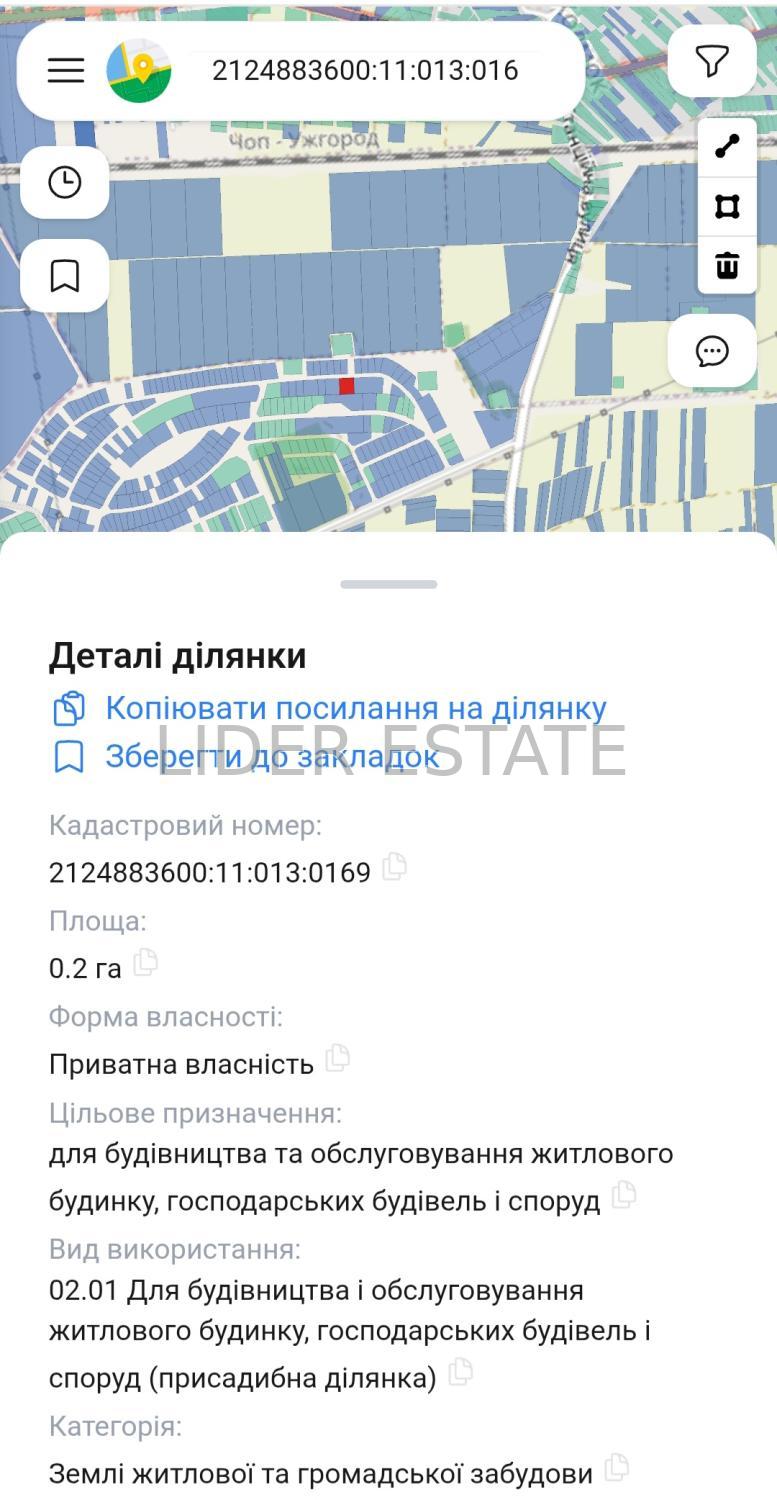Select the polygon area tool
Viewport: 777px width, 1500px height.
(x=727, y=207)
